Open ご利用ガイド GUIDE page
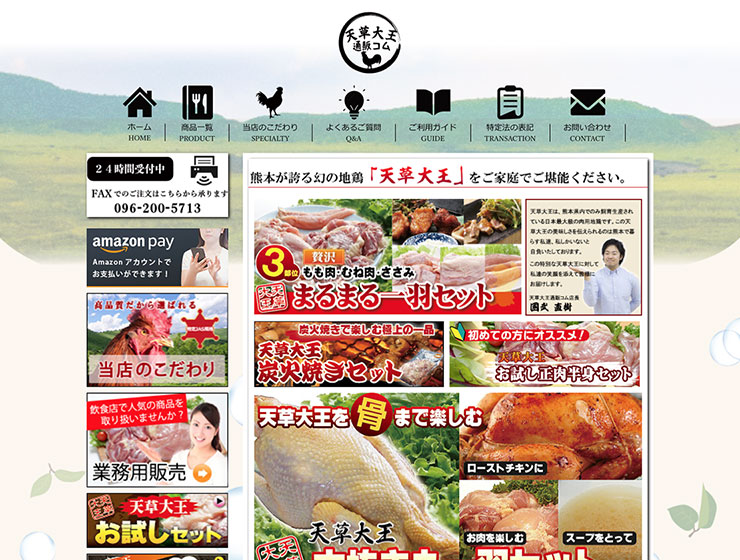 tap(432, 115)
